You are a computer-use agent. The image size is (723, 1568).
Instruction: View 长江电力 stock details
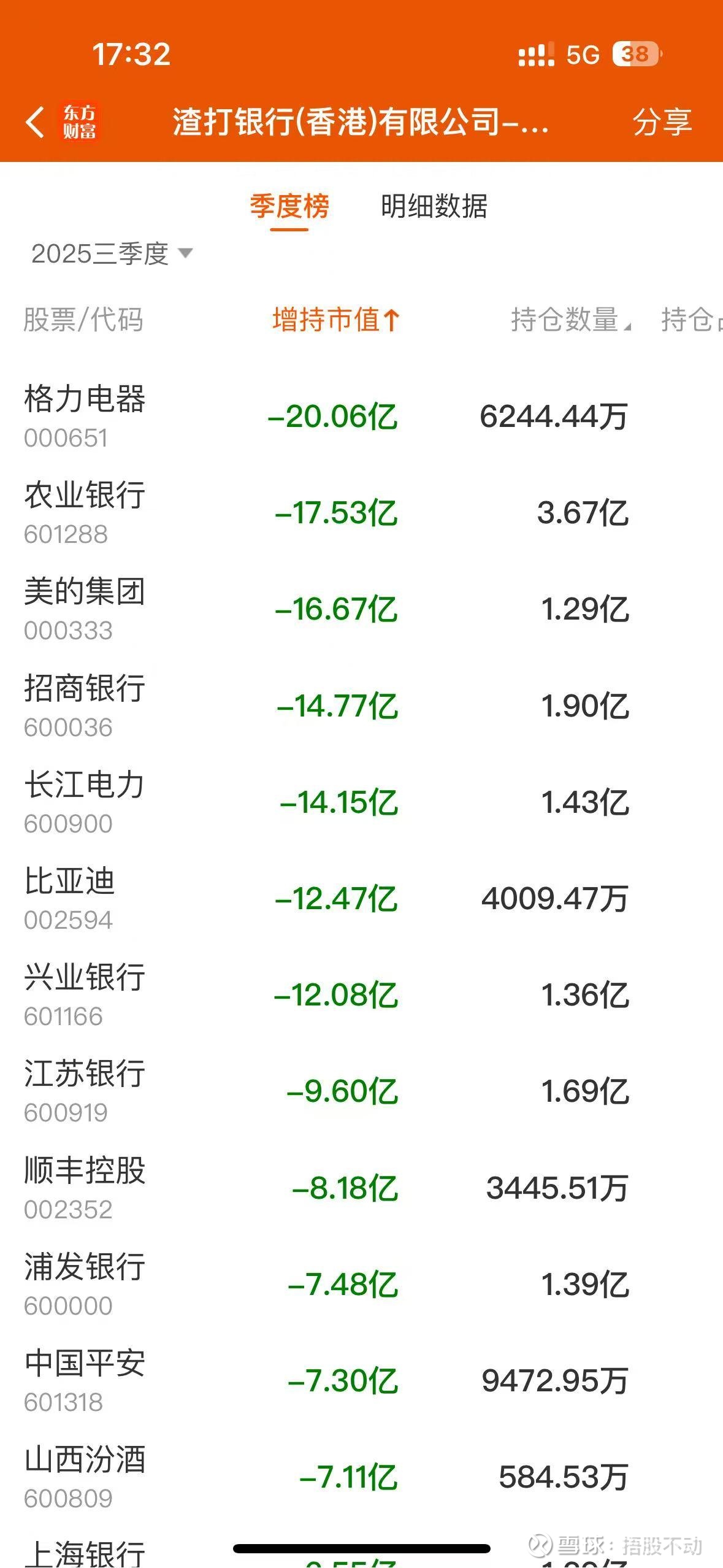coord(85,801)
